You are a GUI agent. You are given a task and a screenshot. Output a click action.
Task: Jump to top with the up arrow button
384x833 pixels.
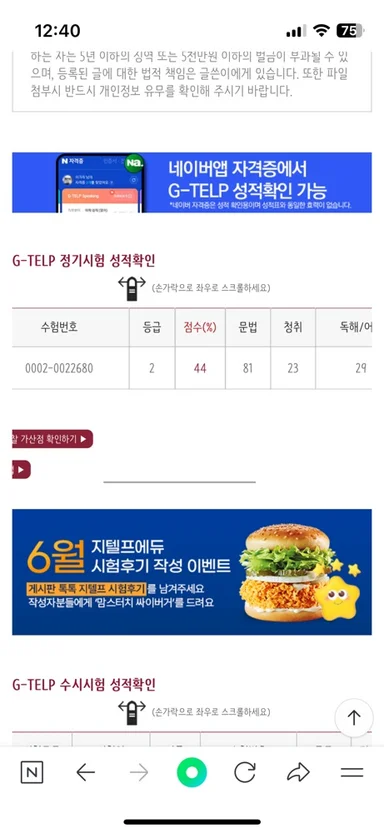tap(354, 718)
